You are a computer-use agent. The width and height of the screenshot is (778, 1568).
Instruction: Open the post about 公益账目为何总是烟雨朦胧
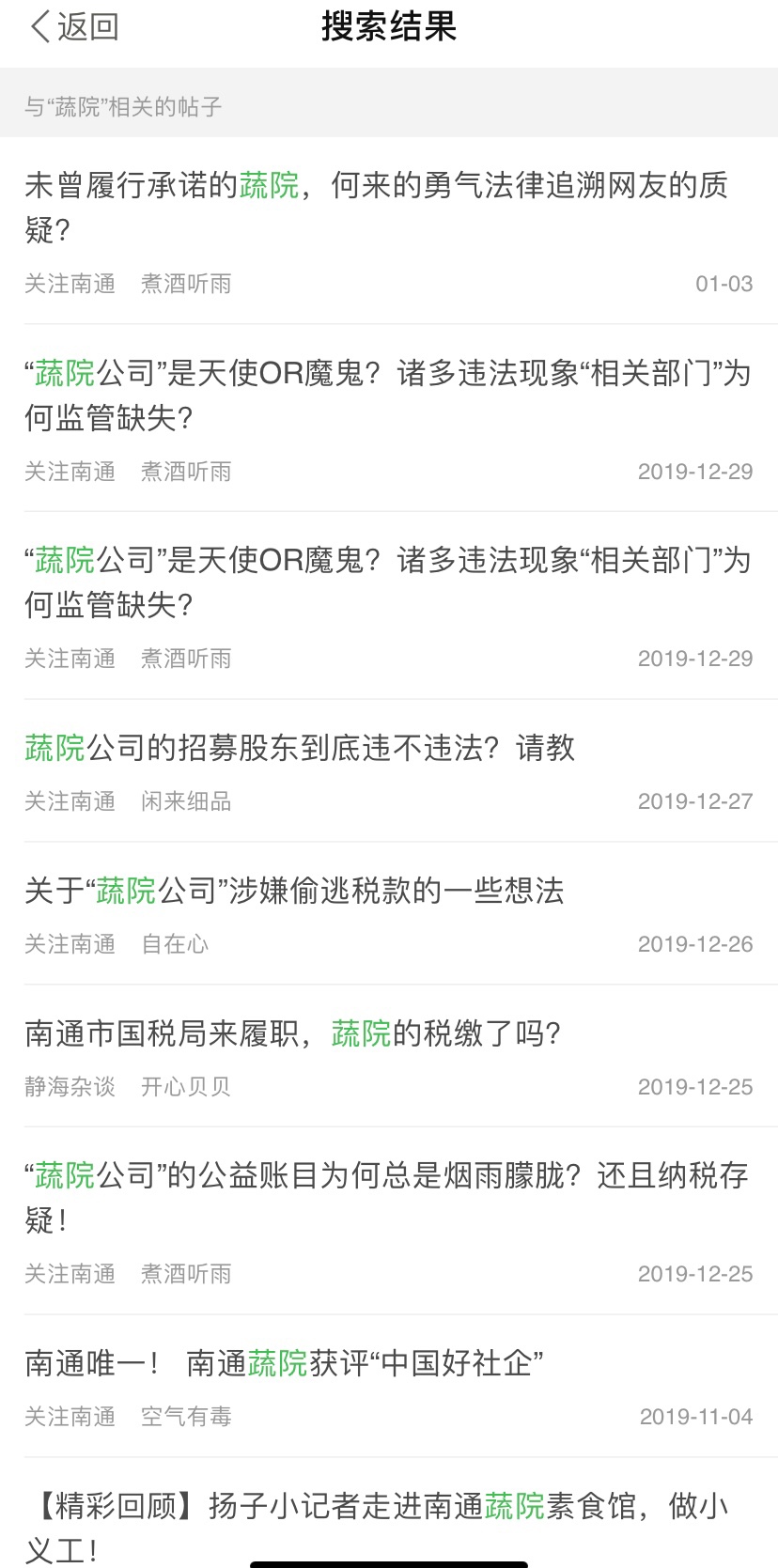coord(385,1197)
